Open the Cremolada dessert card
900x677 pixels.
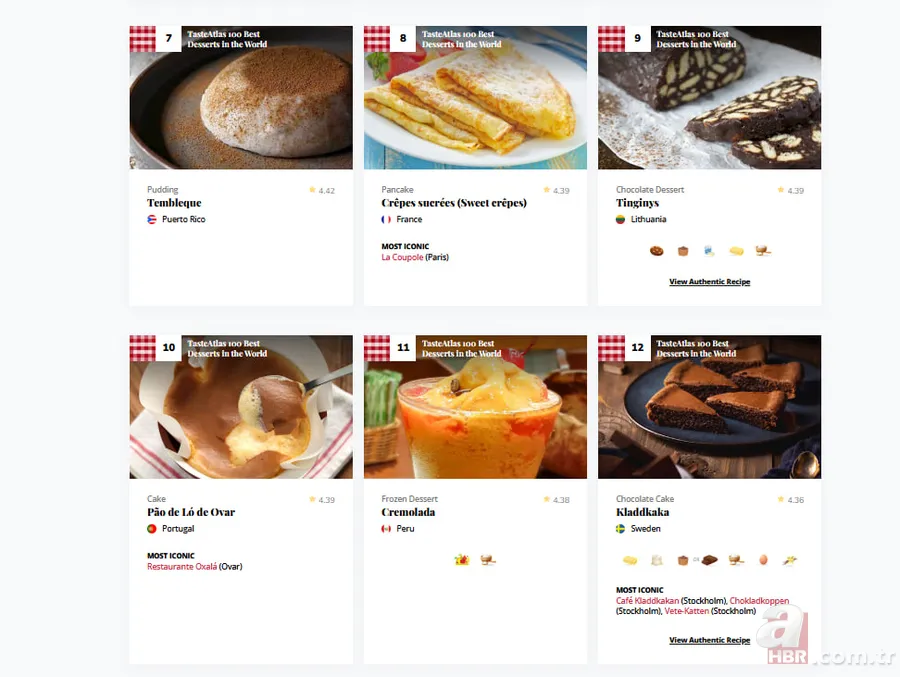coord(408,512)
